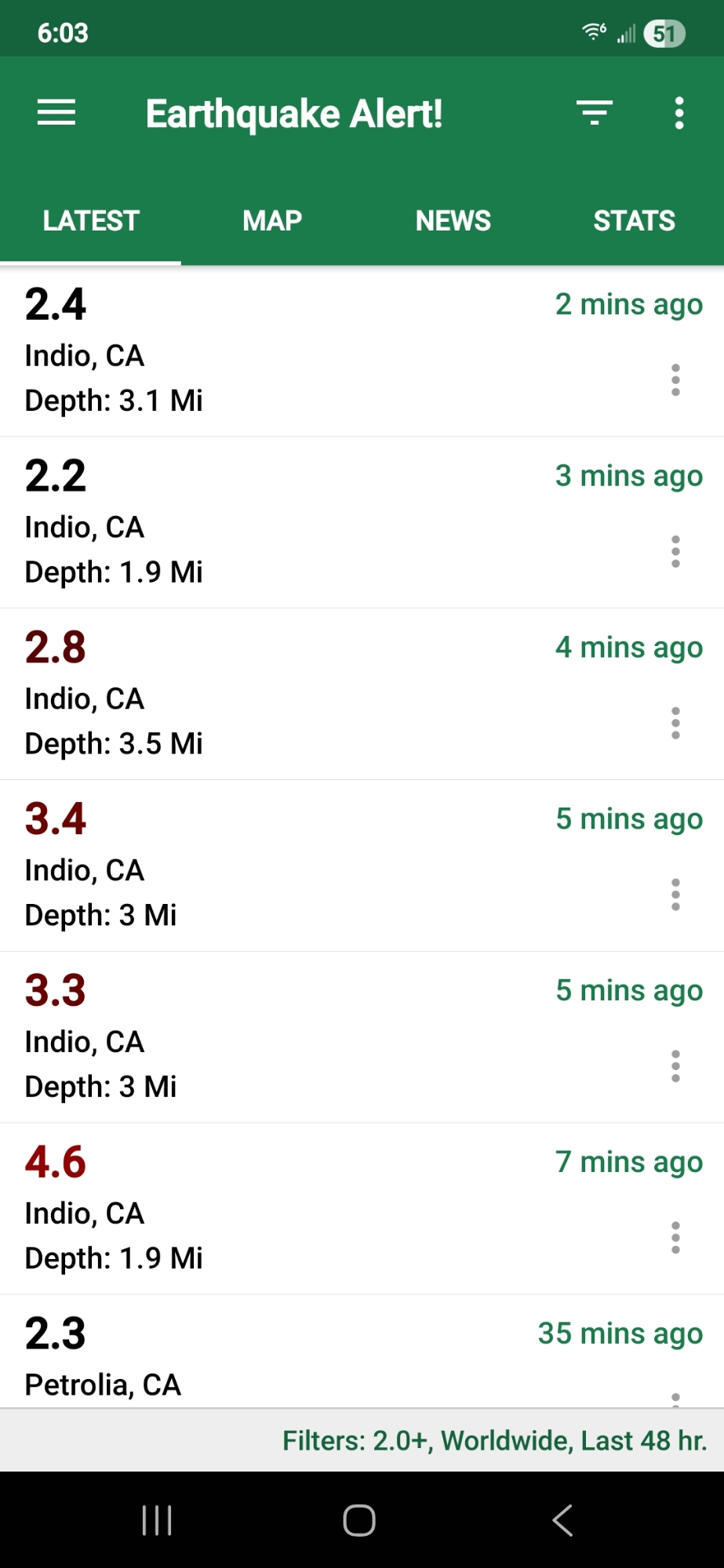Switch to the MAP tab
This screenshot has width=724, height=1568.
click(x=272, y=221)
